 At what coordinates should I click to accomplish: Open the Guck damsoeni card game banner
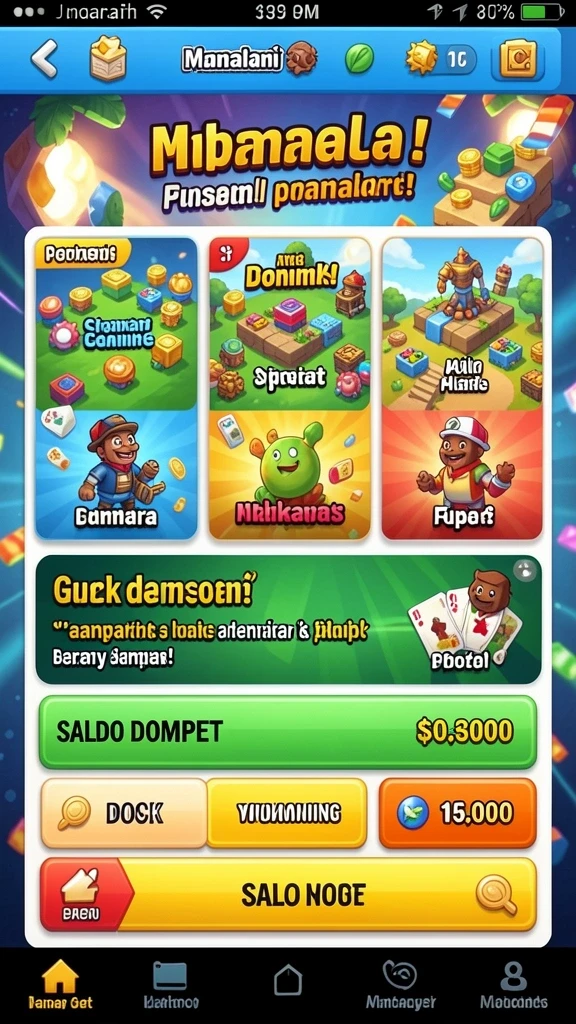[288, 619]
